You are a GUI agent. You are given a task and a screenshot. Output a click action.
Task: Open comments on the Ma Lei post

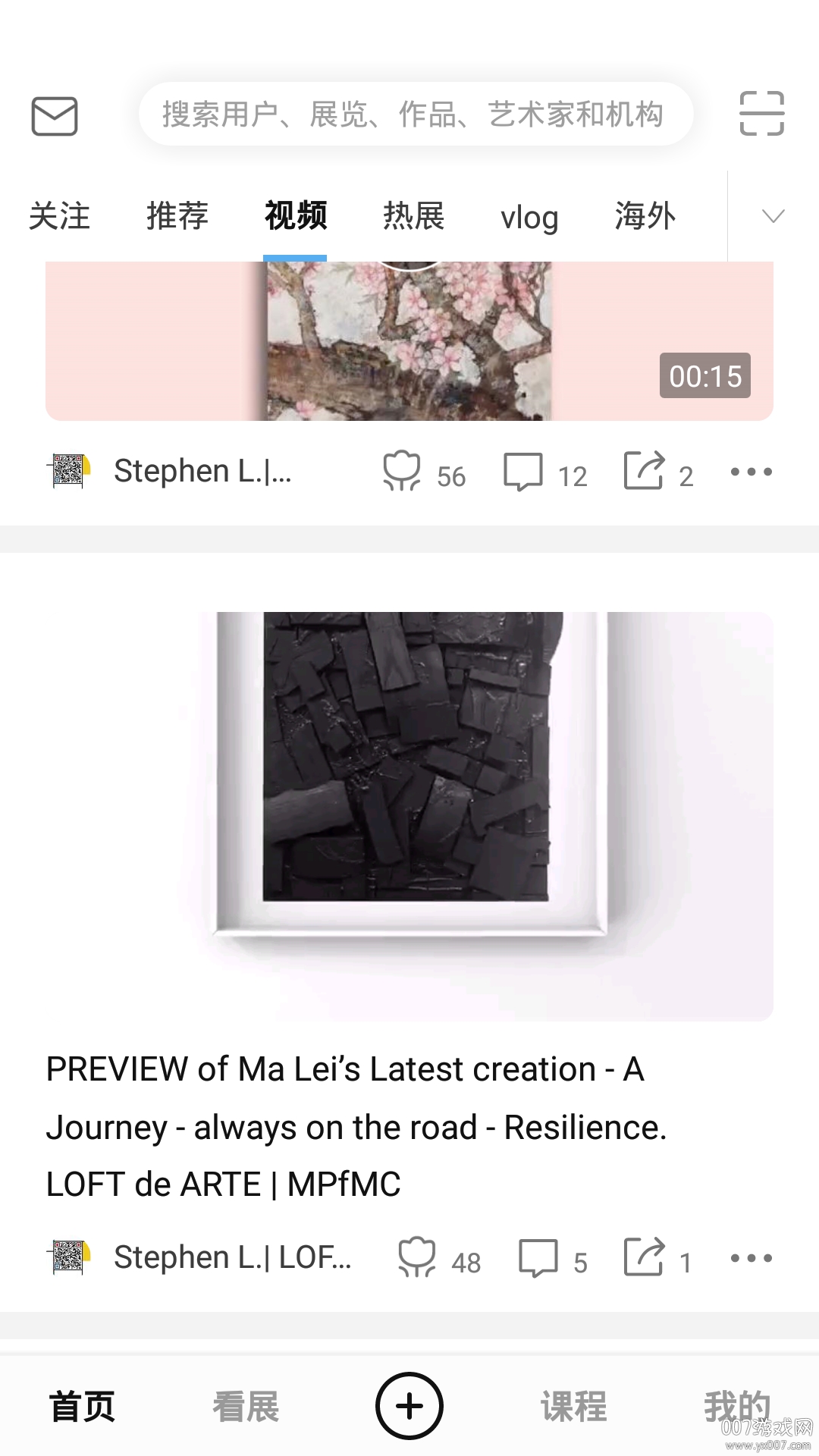538,1257
